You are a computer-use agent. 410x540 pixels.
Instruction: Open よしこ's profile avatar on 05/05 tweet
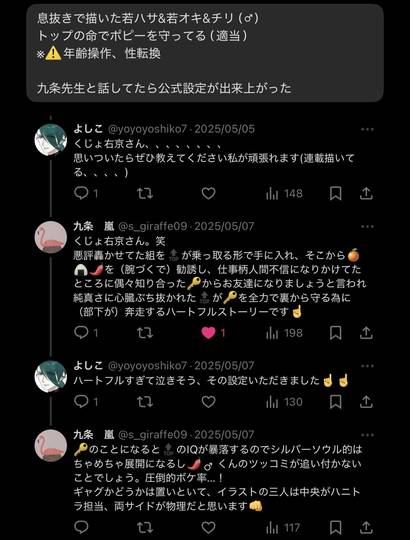coord(51,140)
